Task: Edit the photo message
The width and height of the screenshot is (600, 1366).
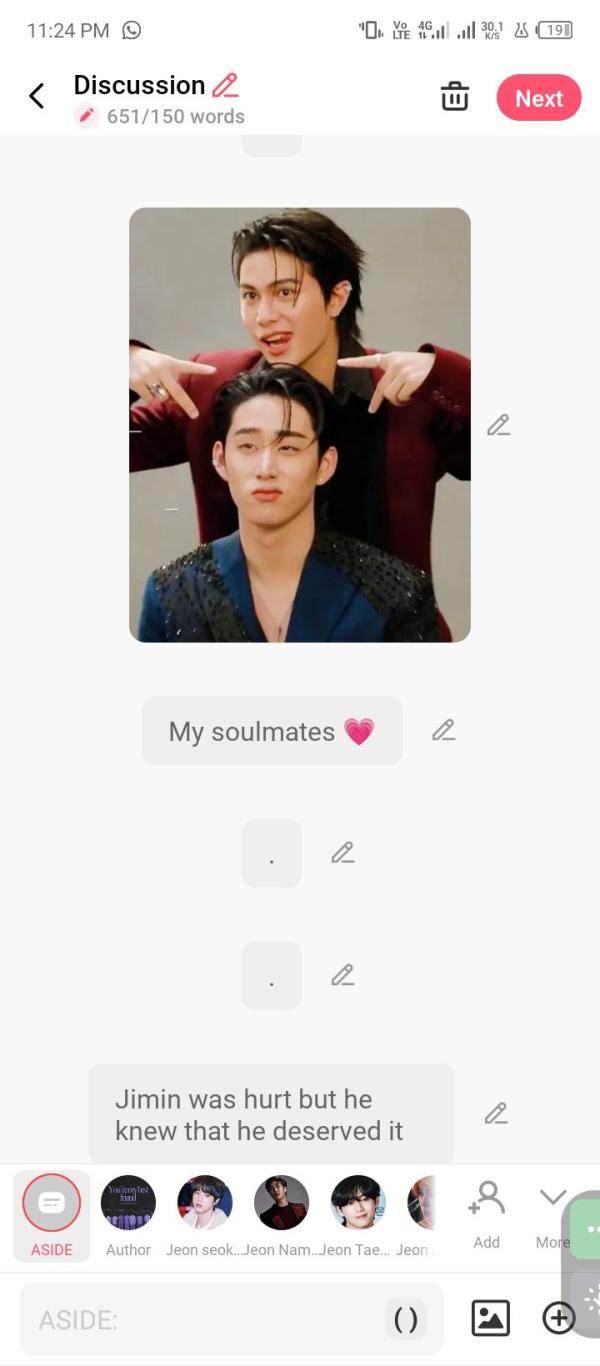Action: pos(498,426)
